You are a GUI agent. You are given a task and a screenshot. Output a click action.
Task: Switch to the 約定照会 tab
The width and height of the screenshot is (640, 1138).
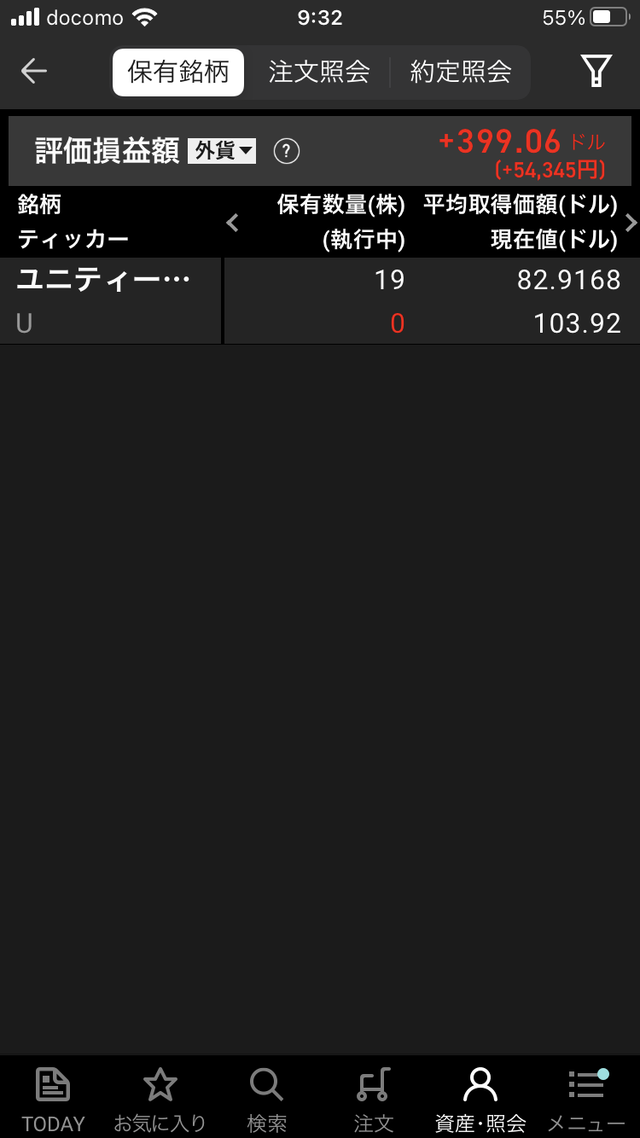[460, 72]
